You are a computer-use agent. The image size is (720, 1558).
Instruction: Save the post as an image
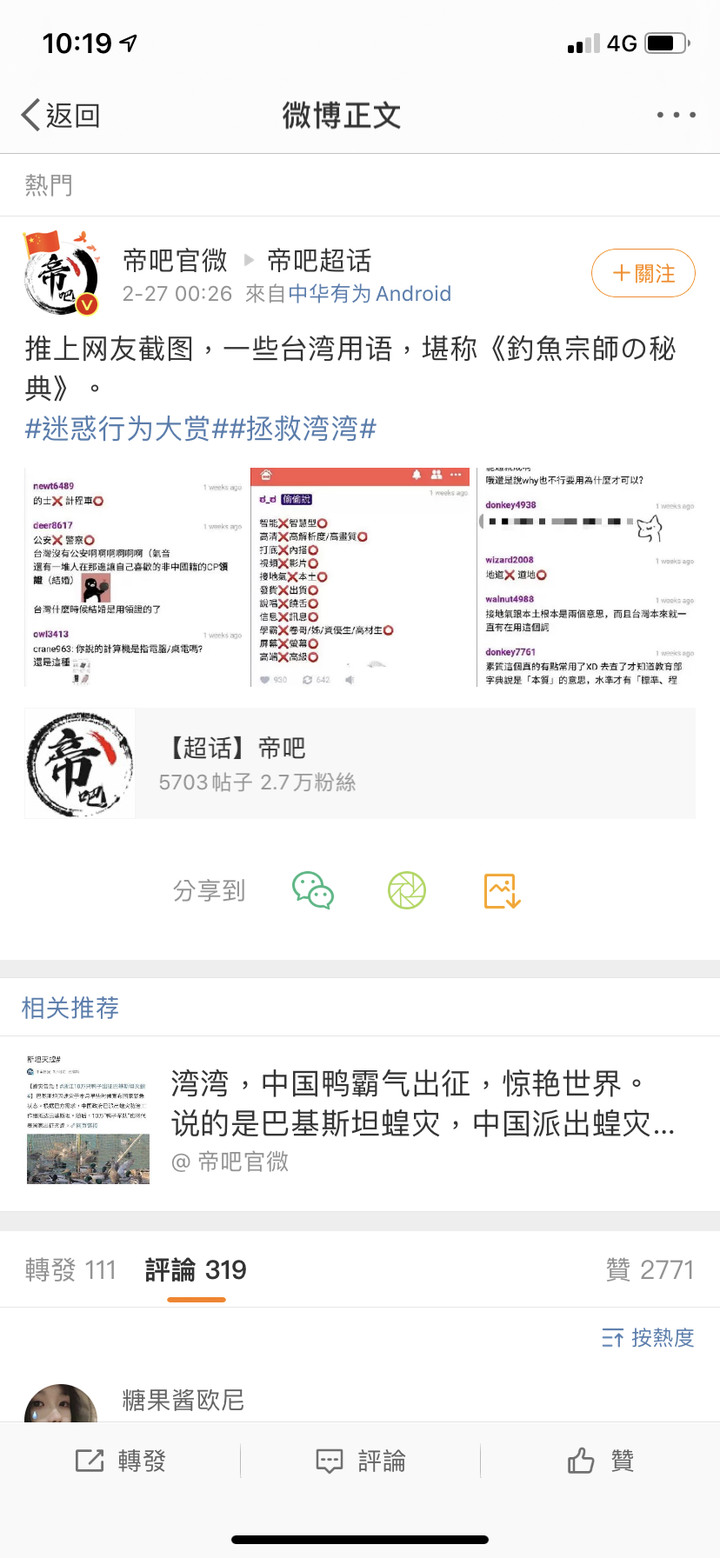tap(502, 890)
